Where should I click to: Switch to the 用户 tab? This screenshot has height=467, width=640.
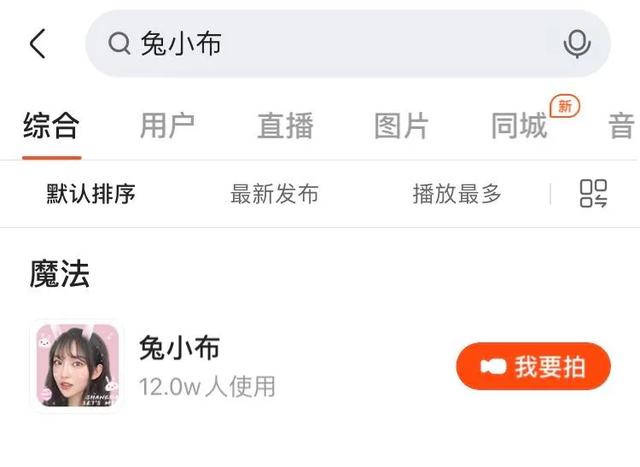[x=167, y=126]
